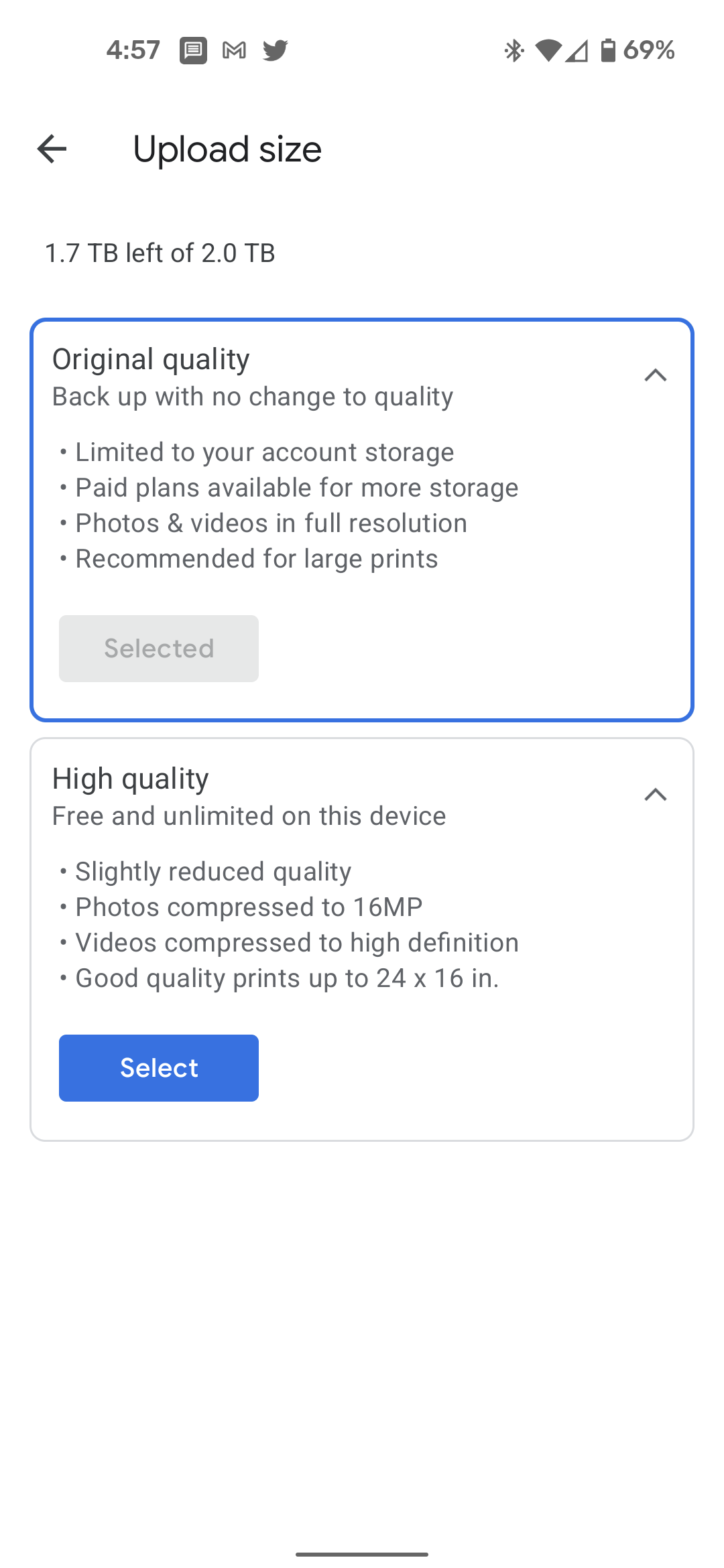Tap the Wi-Fi status icon
The width and height of the screenshot is (724, 1568).
pos(550,50)
